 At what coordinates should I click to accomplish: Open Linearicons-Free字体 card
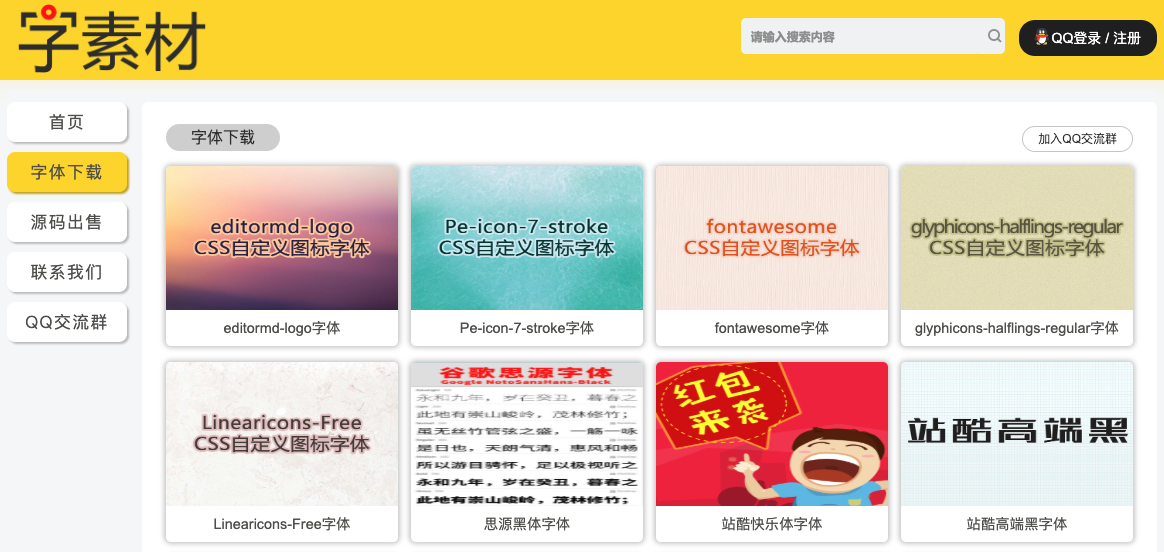[282, 450]
